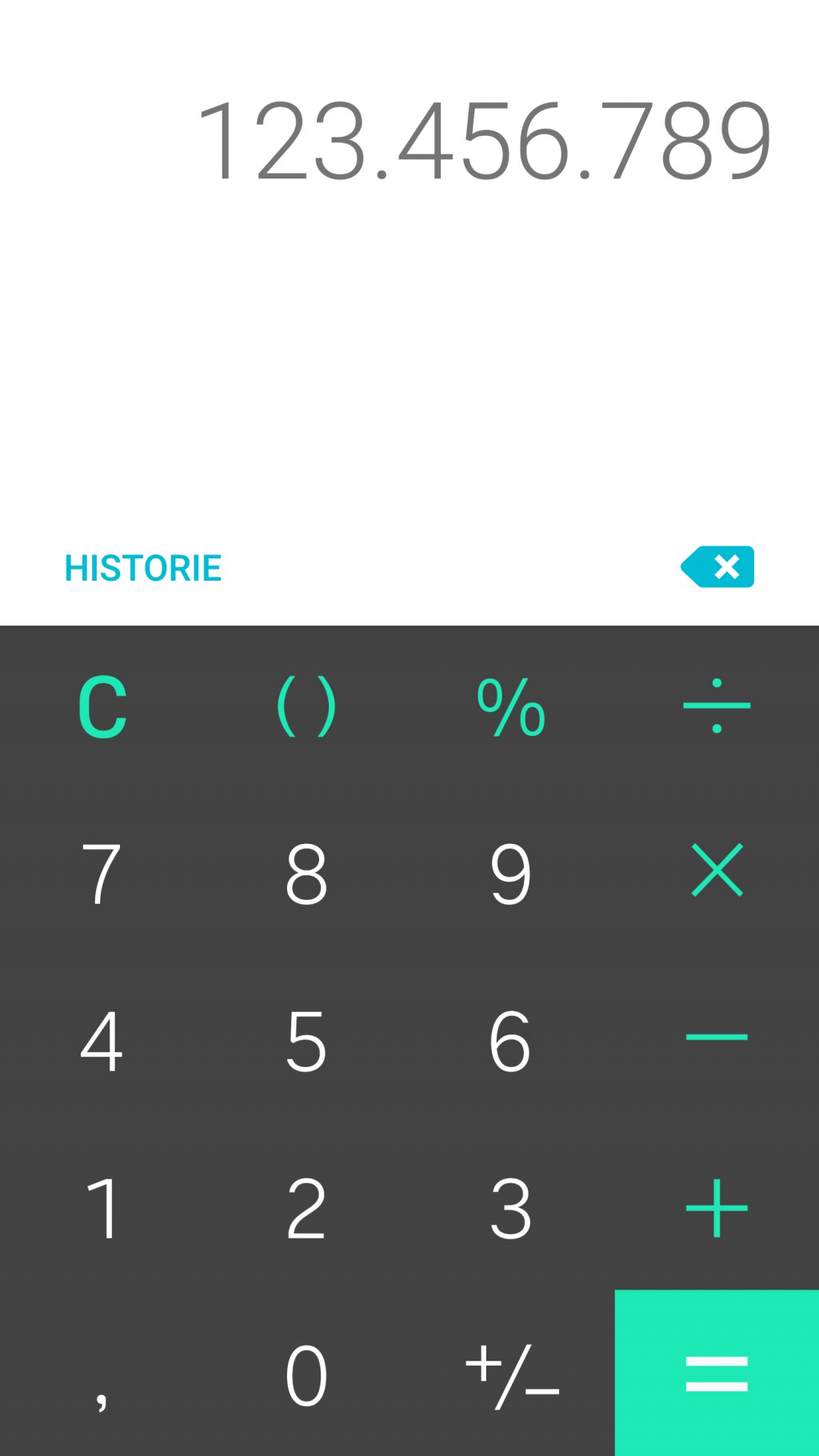
Task: Calculate the result with equals
Action: click(x=717, y=1373)
